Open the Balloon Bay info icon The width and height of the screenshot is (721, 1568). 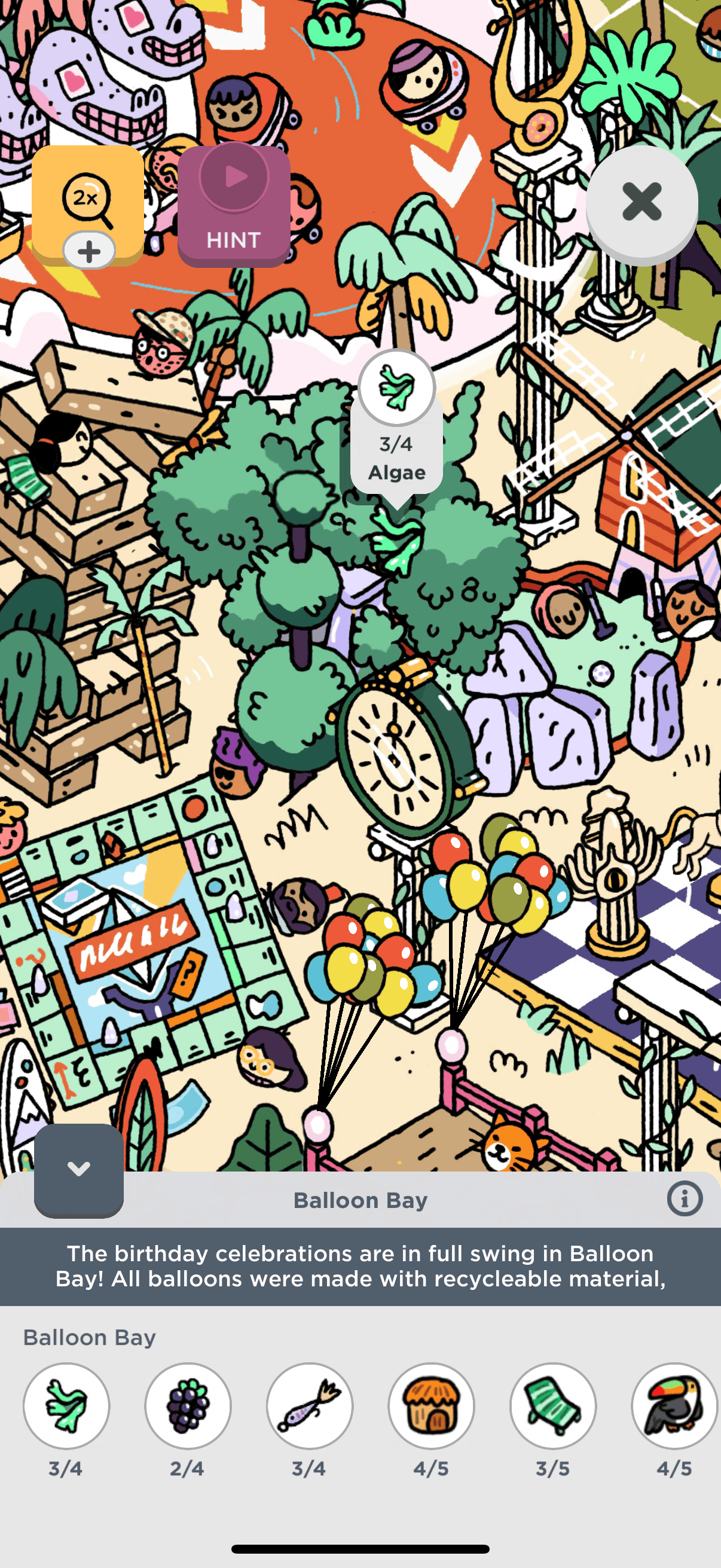tap(685, 1199)
